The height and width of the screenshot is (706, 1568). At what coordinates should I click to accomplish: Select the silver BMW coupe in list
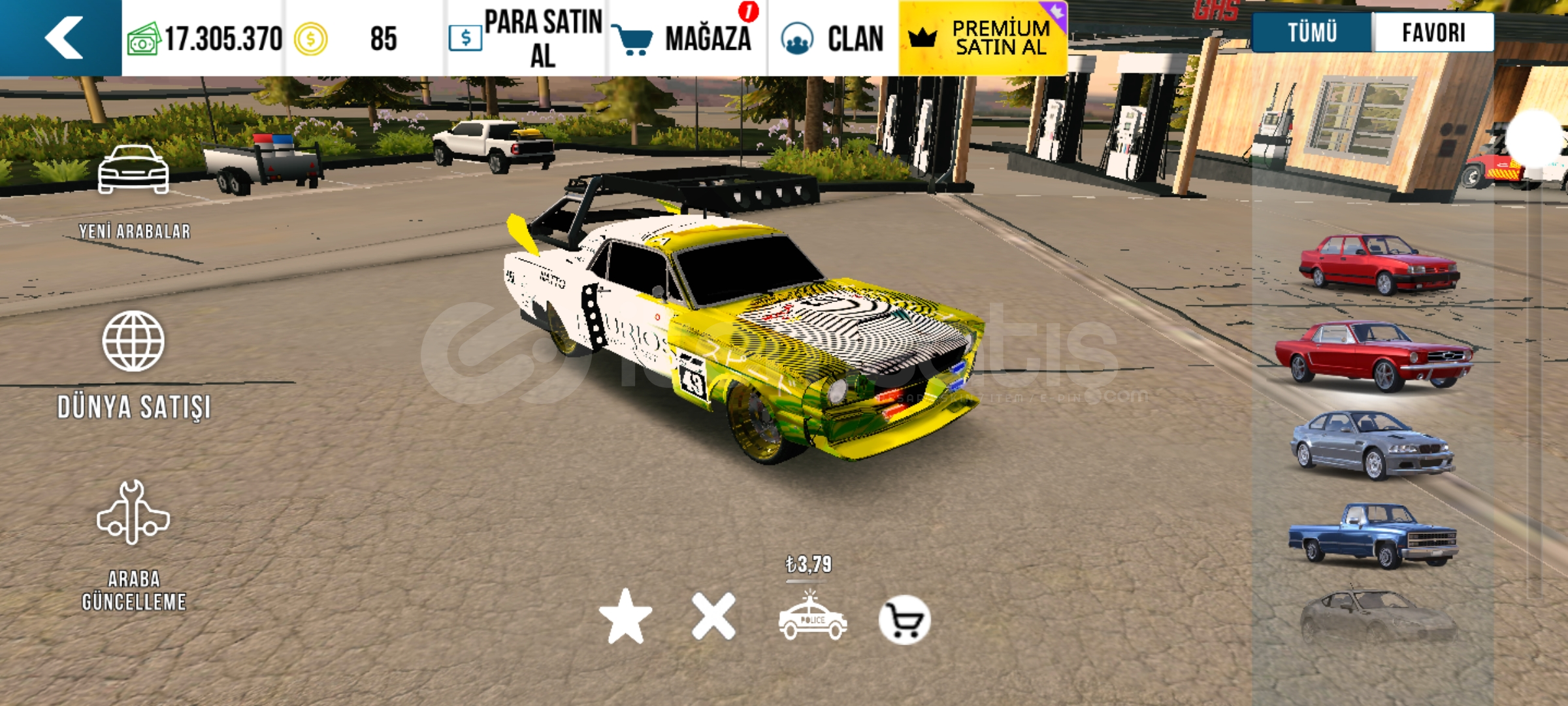pos(1372,445)
